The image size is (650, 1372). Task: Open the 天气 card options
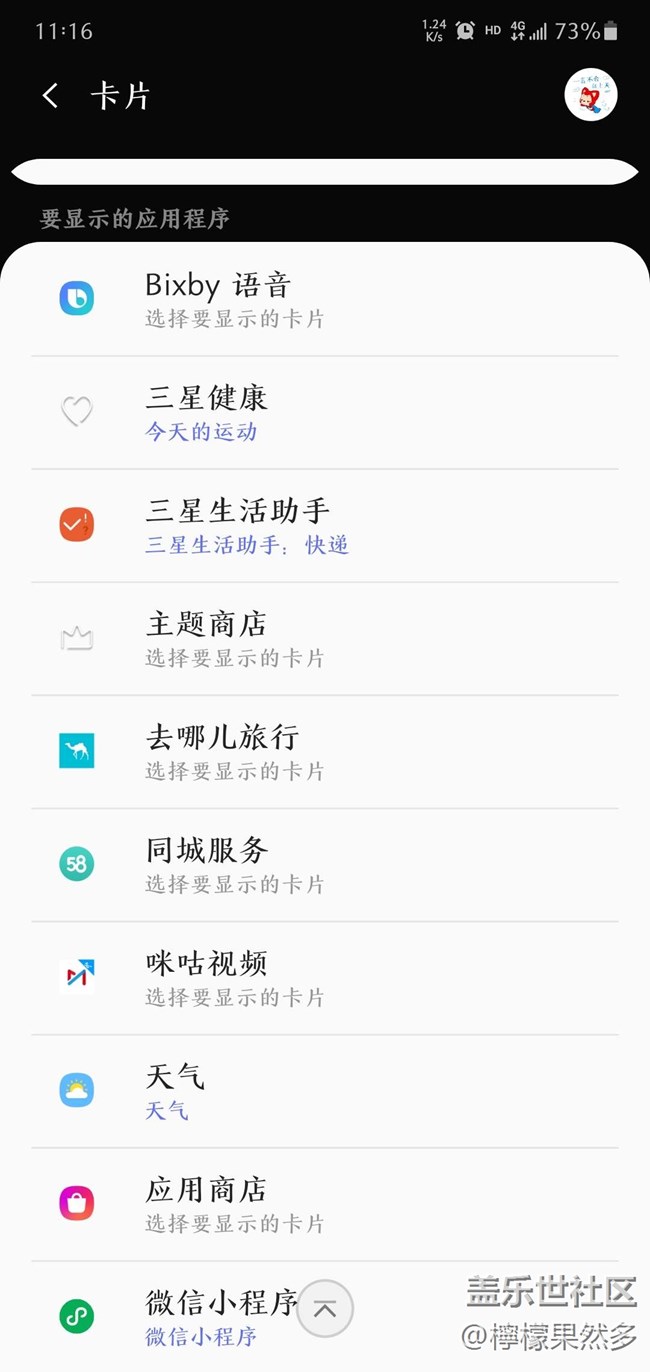point(324,1091)
